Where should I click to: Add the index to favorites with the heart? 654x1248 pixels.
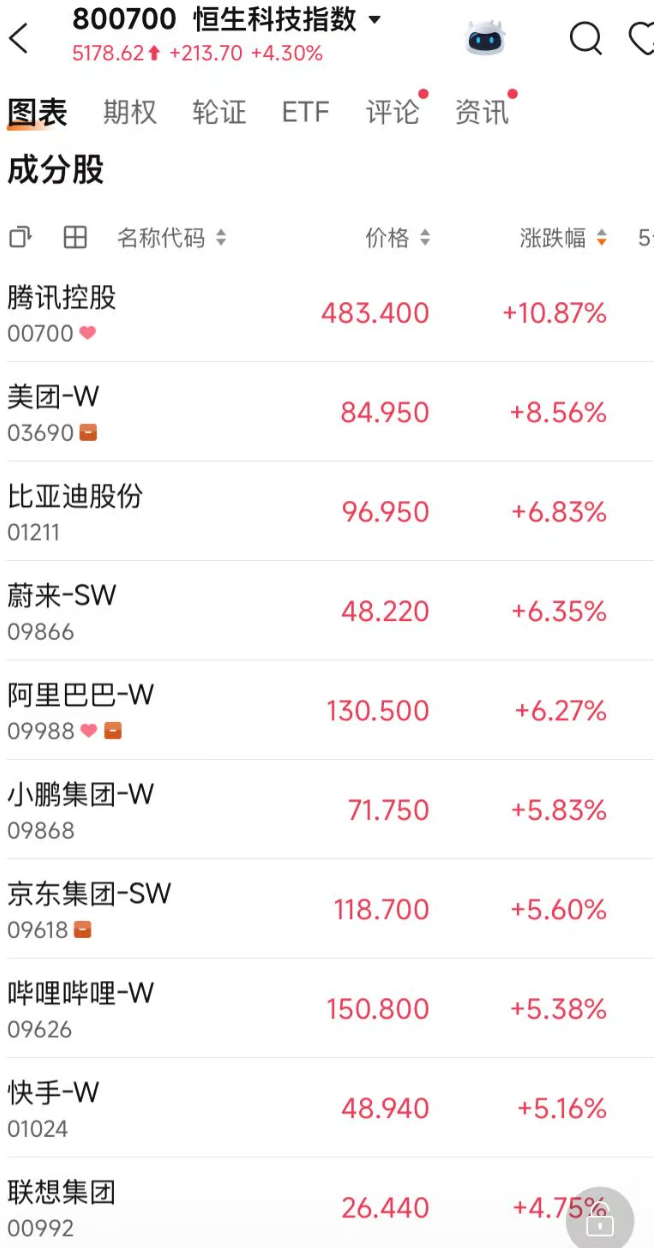641,38
